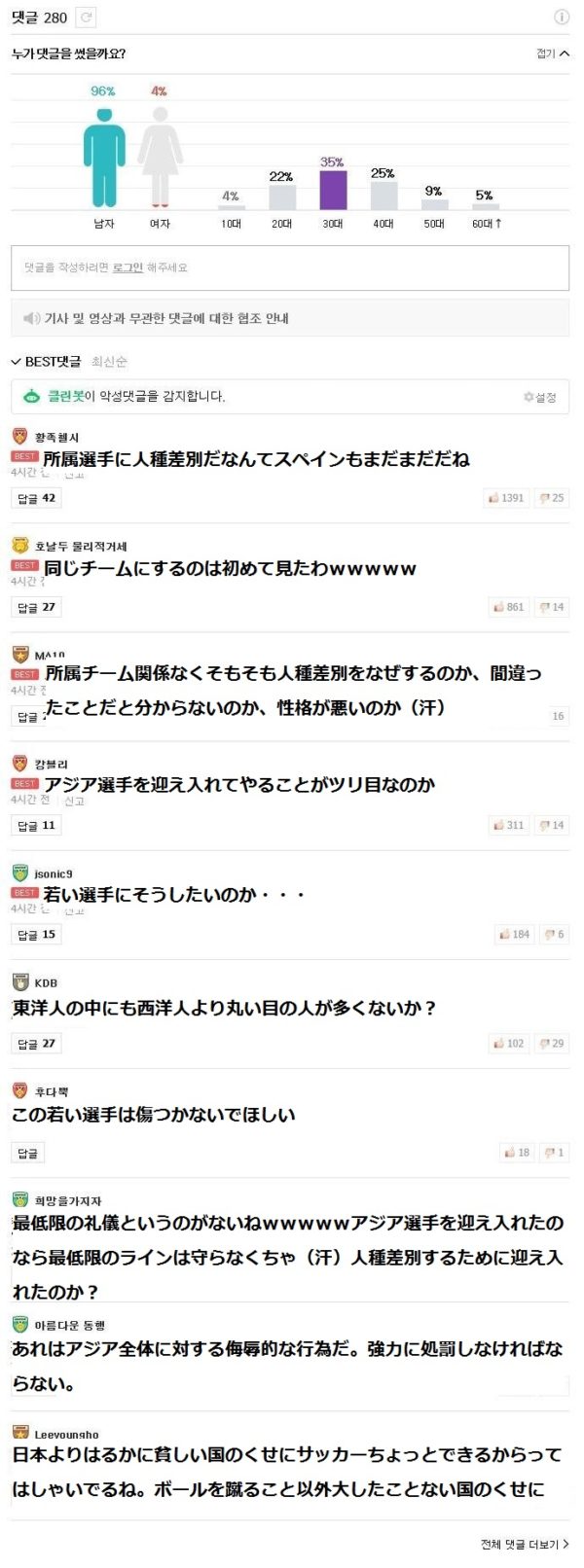
Task: Switch to 최신순 sorting
Action: point(109,362)
